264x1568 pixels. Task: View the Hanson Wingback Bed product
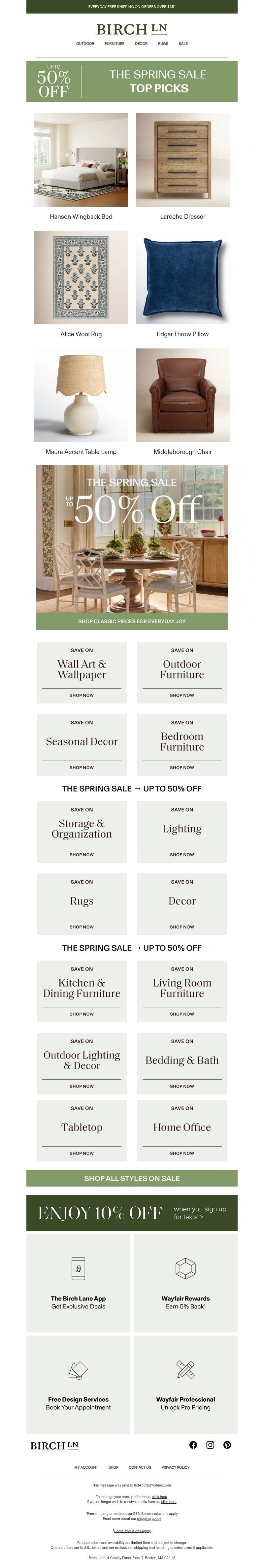point(81,160)
